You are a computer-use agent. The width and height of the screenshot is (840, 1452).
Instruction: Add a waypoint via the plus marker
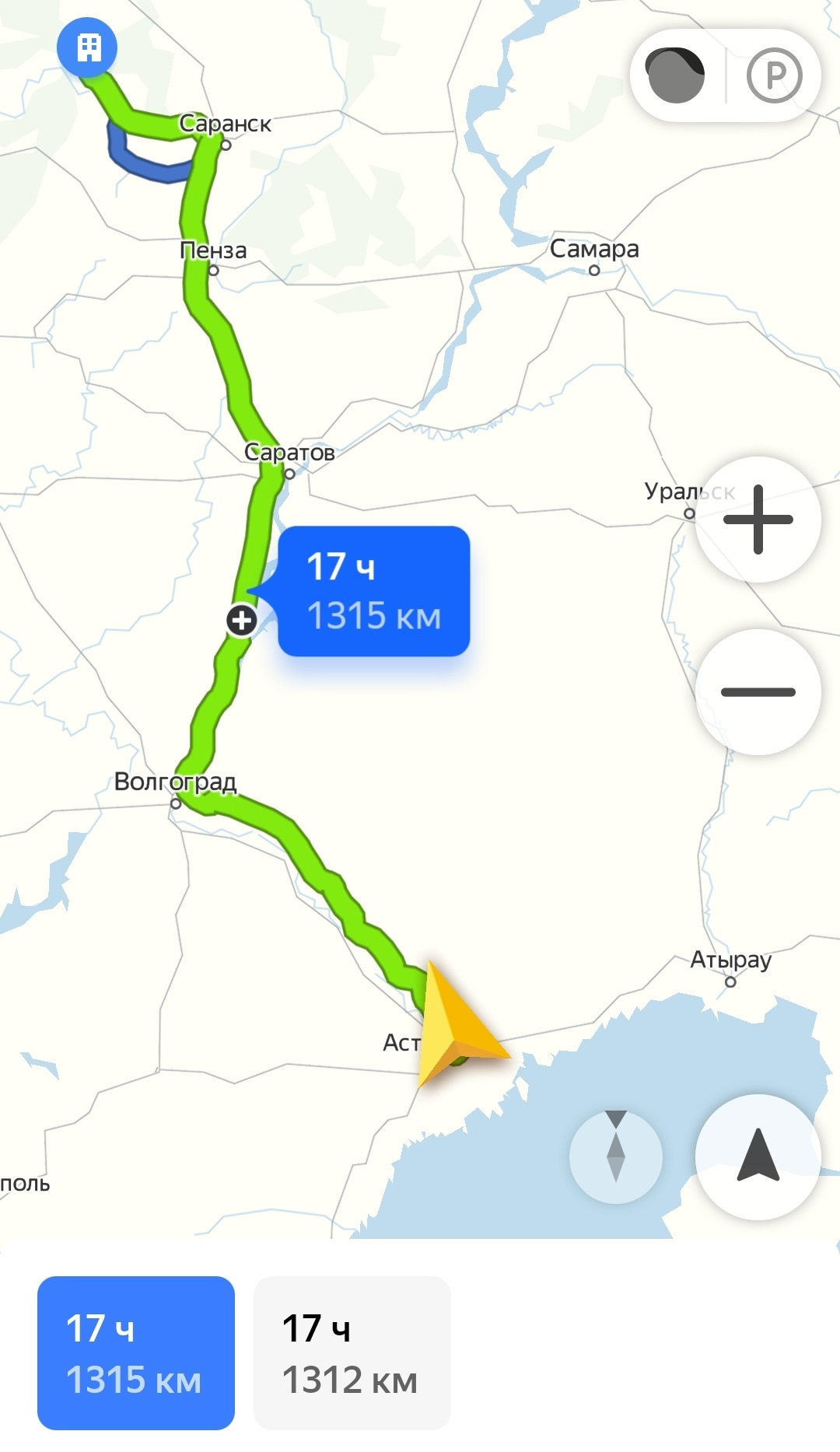242,621
